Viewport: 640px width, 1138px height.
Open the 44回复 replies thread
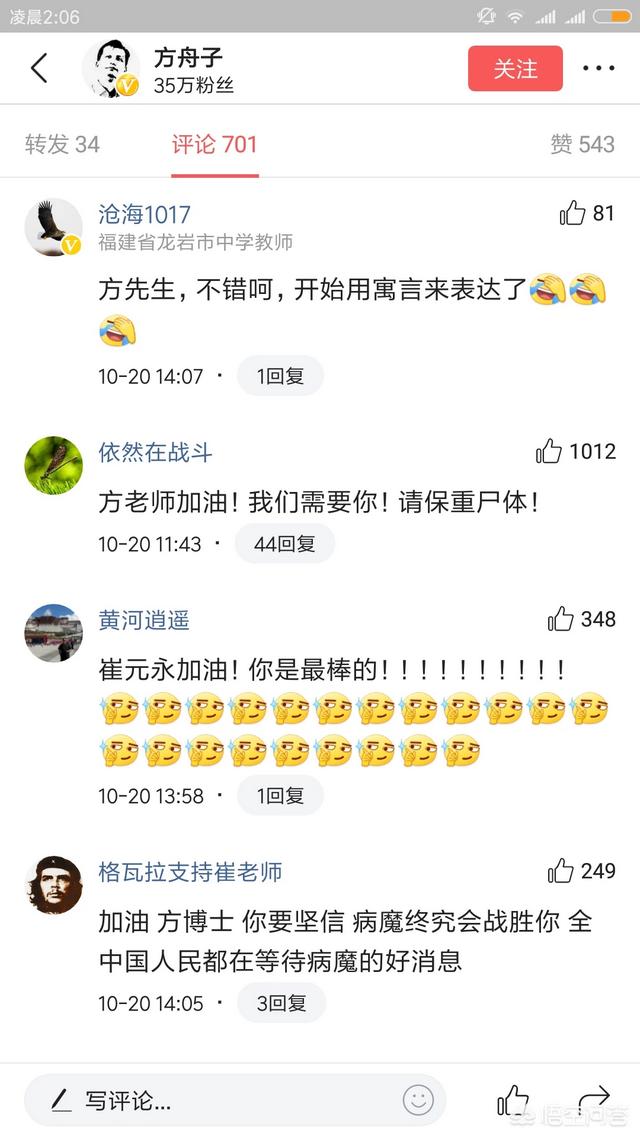[284, 544]
